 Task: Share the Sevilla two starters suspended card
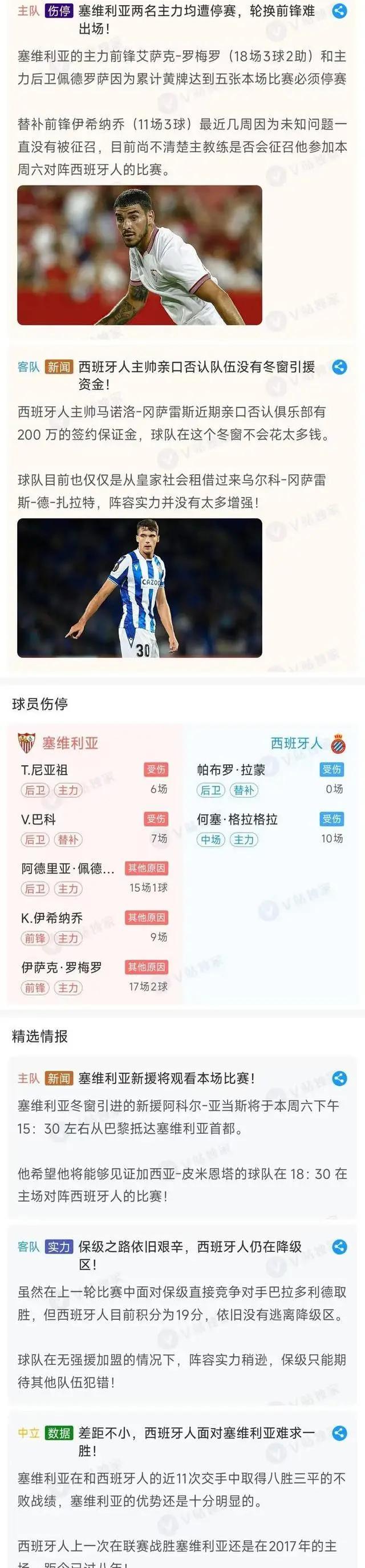click(x=339, y=11)
